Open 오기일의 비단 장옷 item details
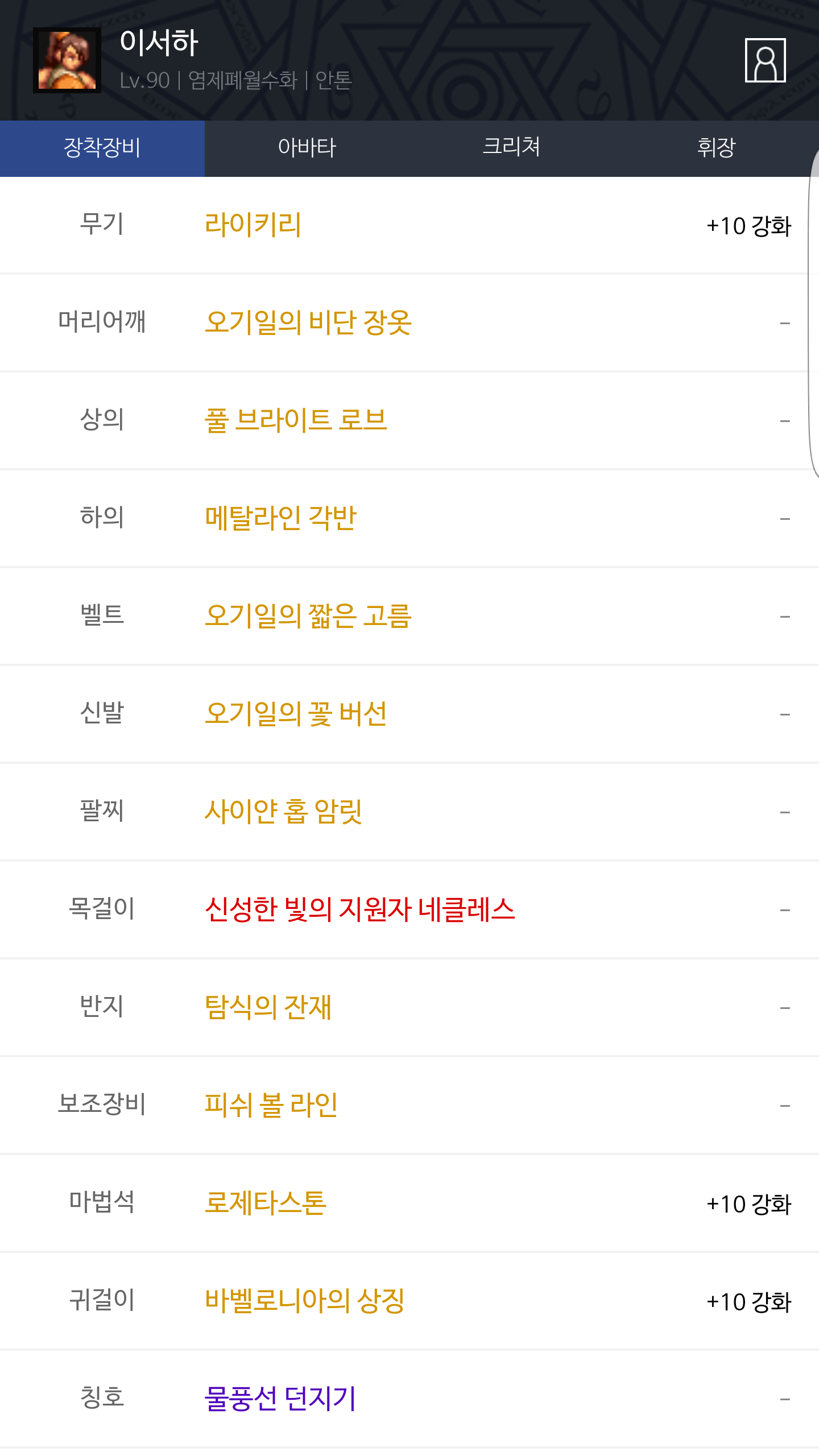Viewport: 819px width, 1456px height. (308, 322)
